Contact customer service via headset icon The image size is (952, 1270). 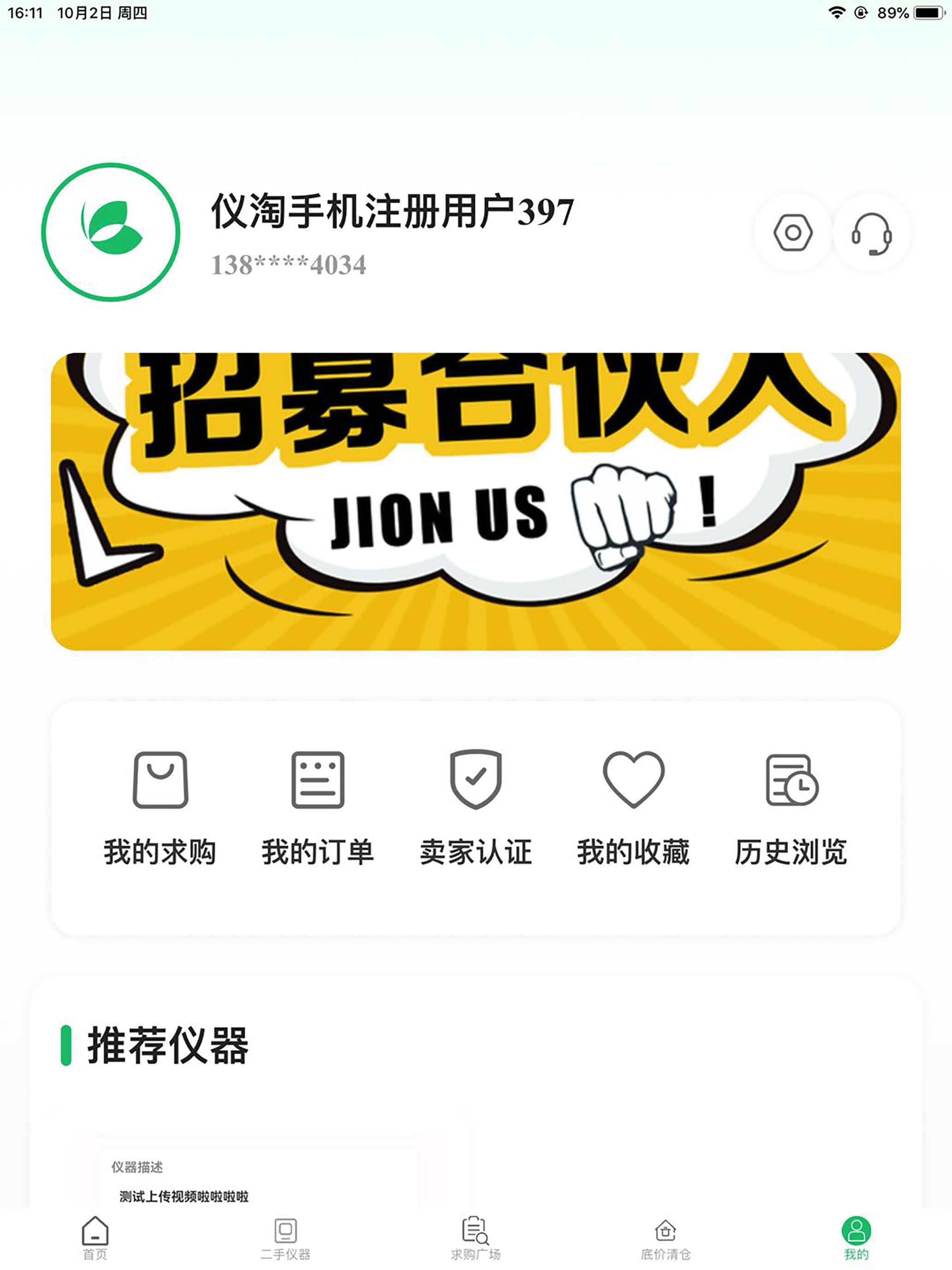871,233
